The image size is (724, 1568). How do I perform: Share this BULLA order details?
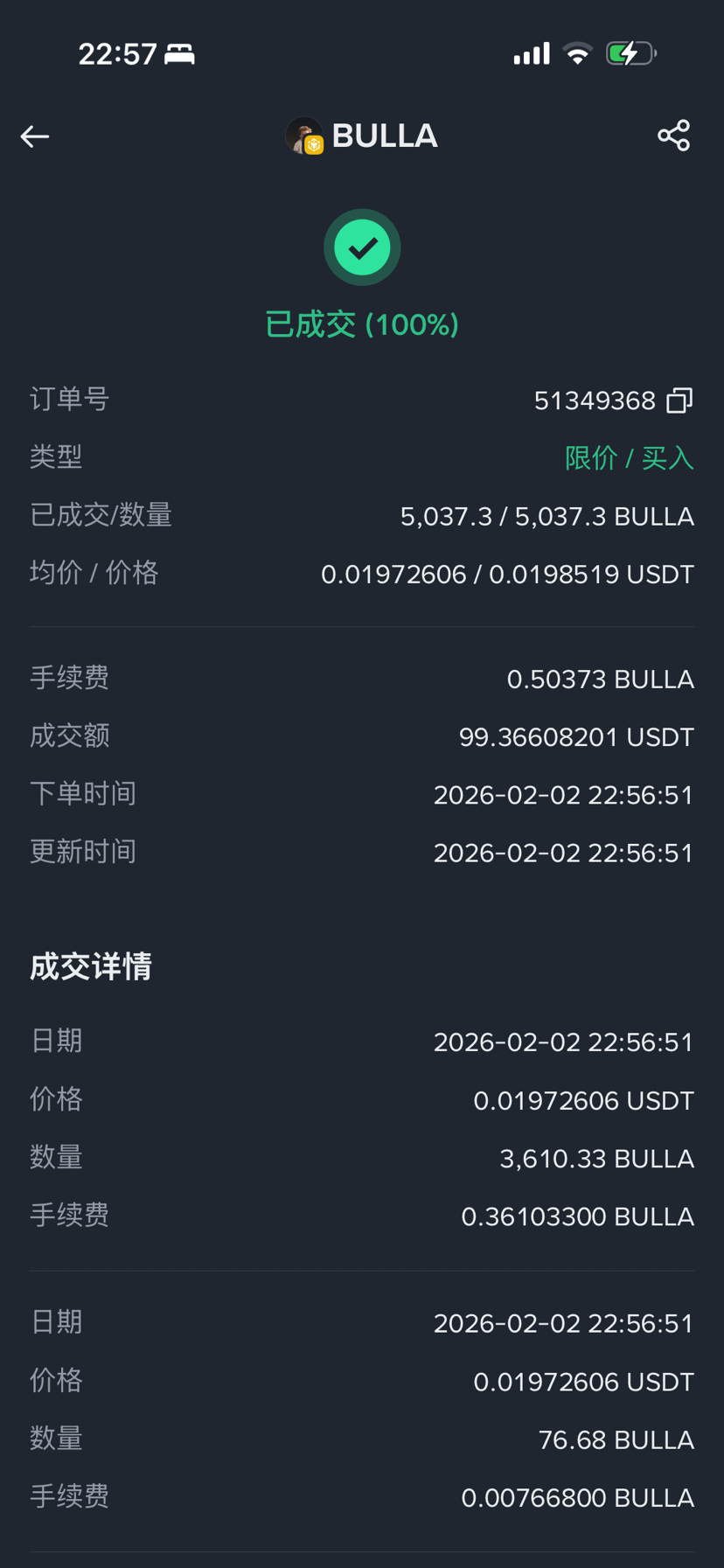click(673, 136)
